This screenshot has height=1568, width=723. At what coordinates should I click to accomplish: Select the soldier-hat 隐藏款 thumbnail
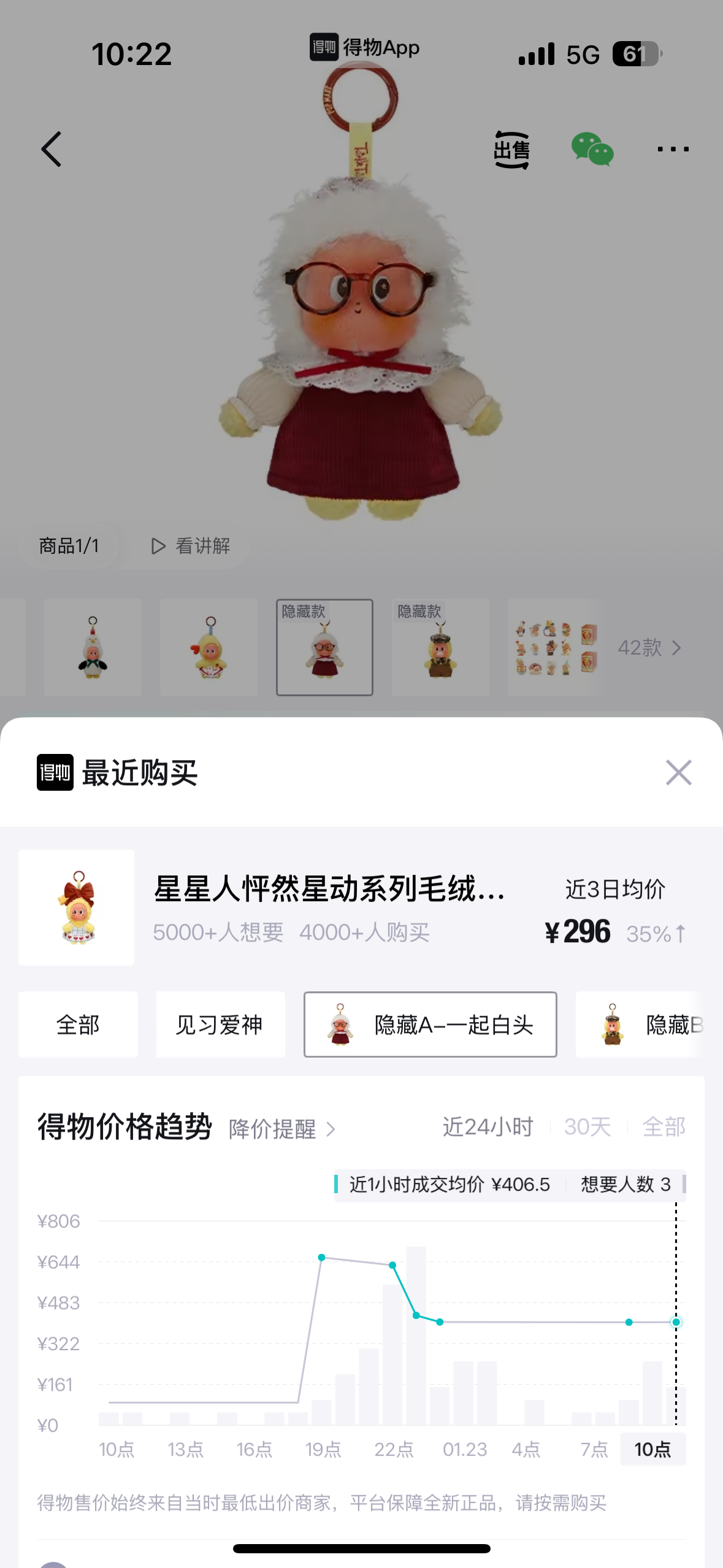click(x=440, y=647)
